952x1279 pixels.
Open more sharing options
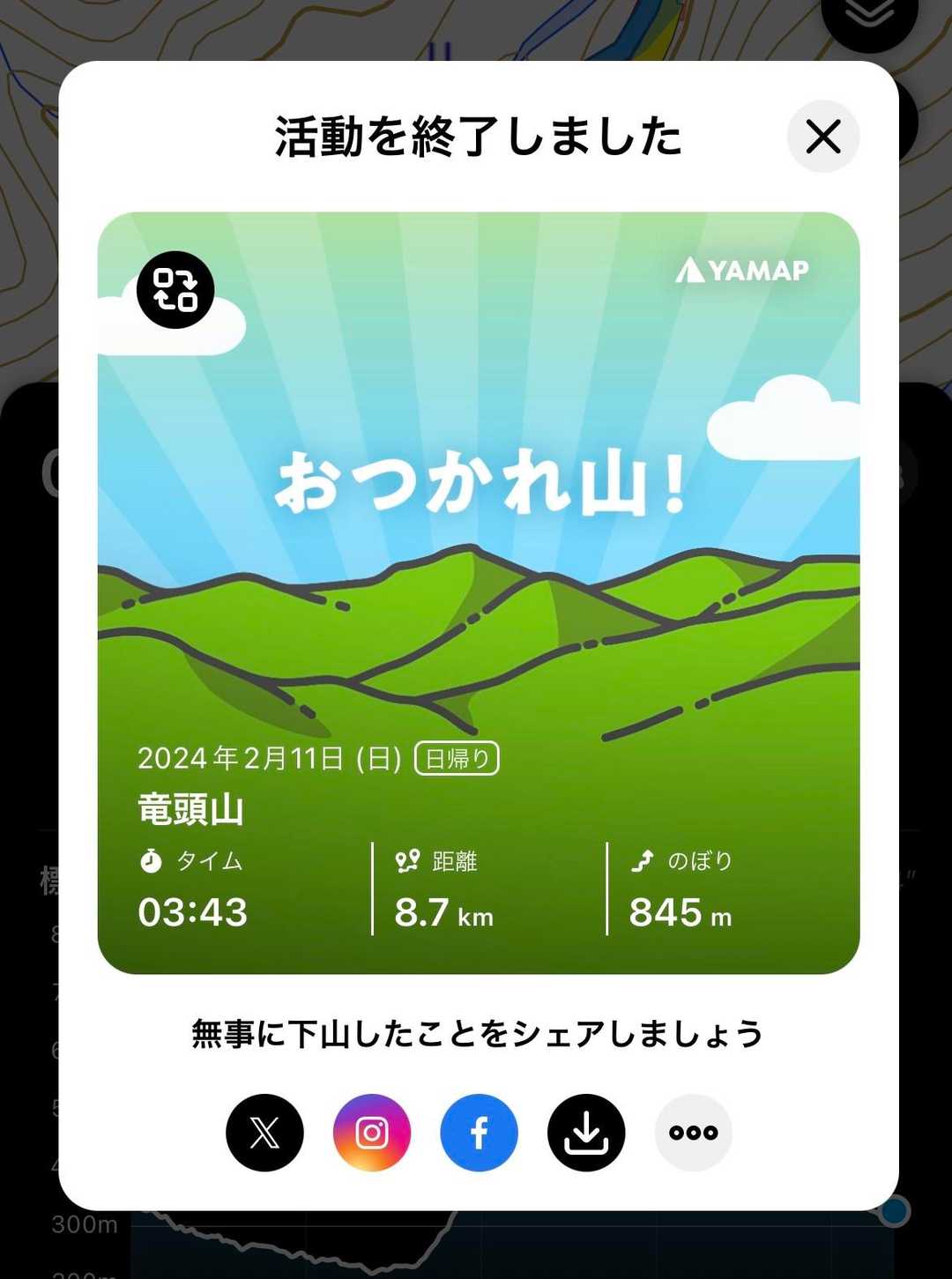694,1133
